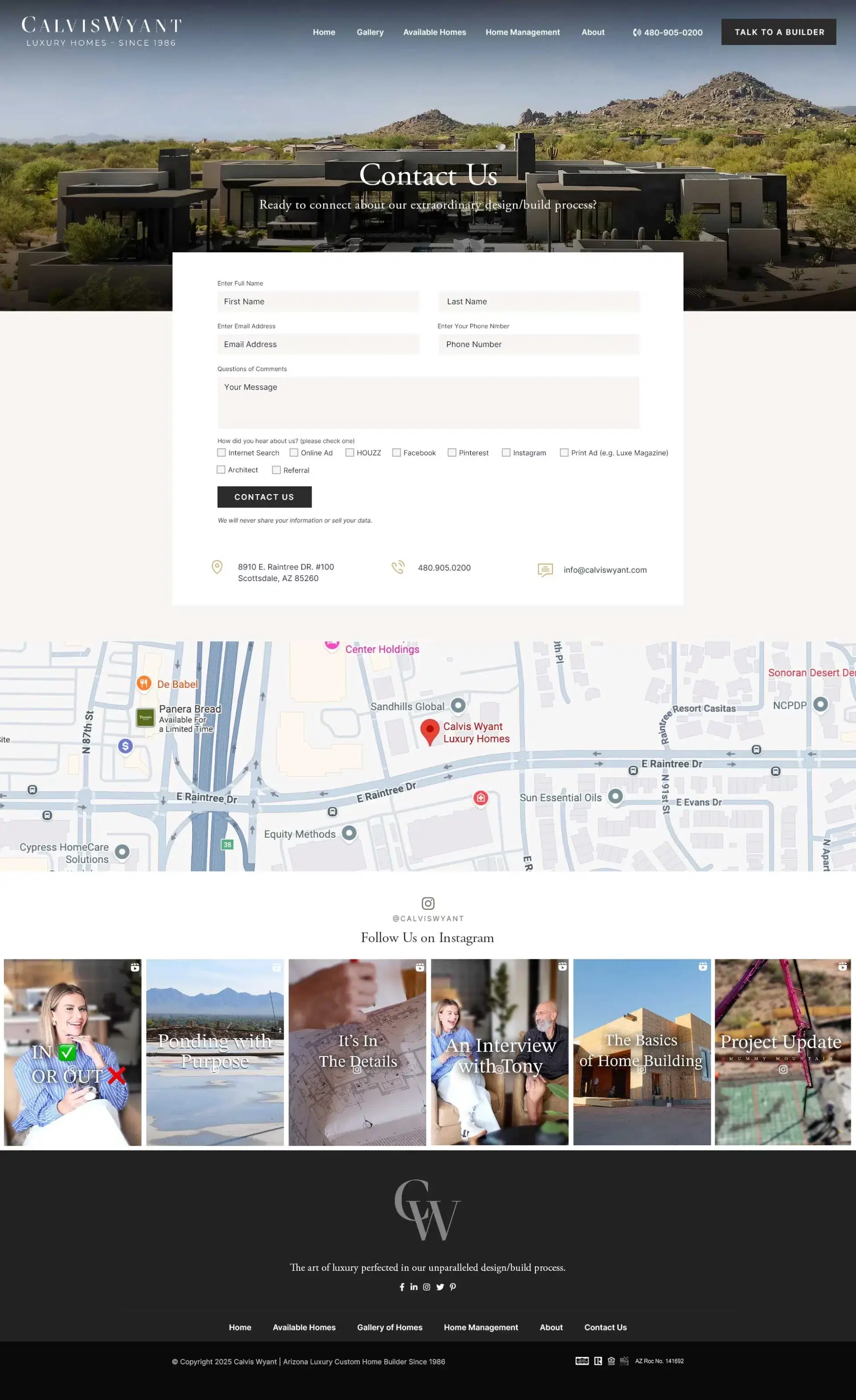The image size is (856, 1400).
Task: Check the HOUZZ option
Action: coord(350,453)
